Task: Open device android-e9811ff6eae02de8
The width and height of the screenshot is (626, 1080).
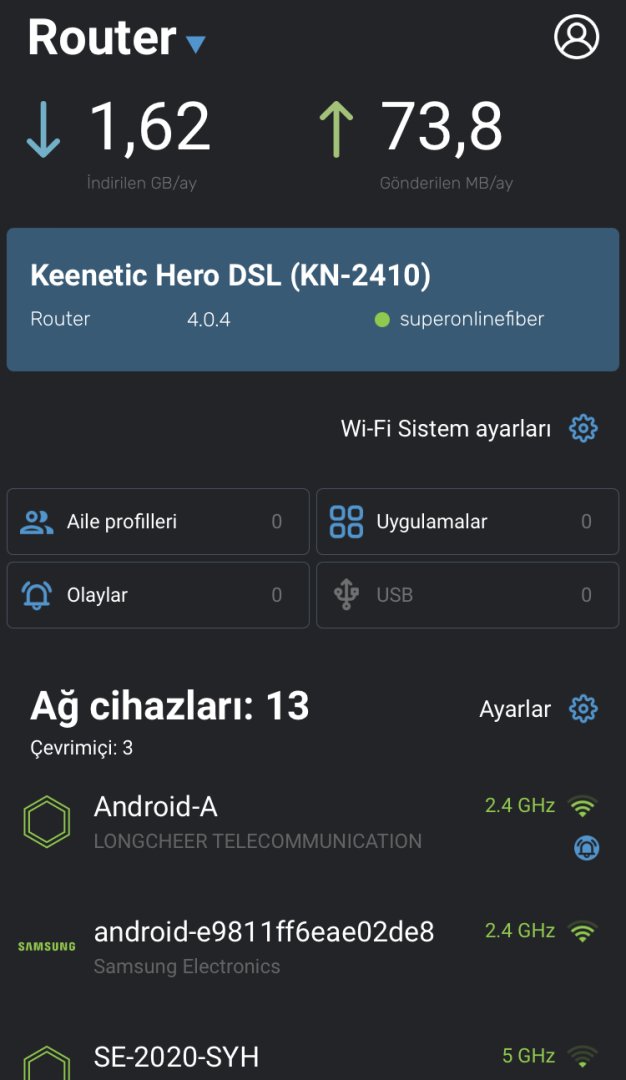Action: [x=264, y=946]
